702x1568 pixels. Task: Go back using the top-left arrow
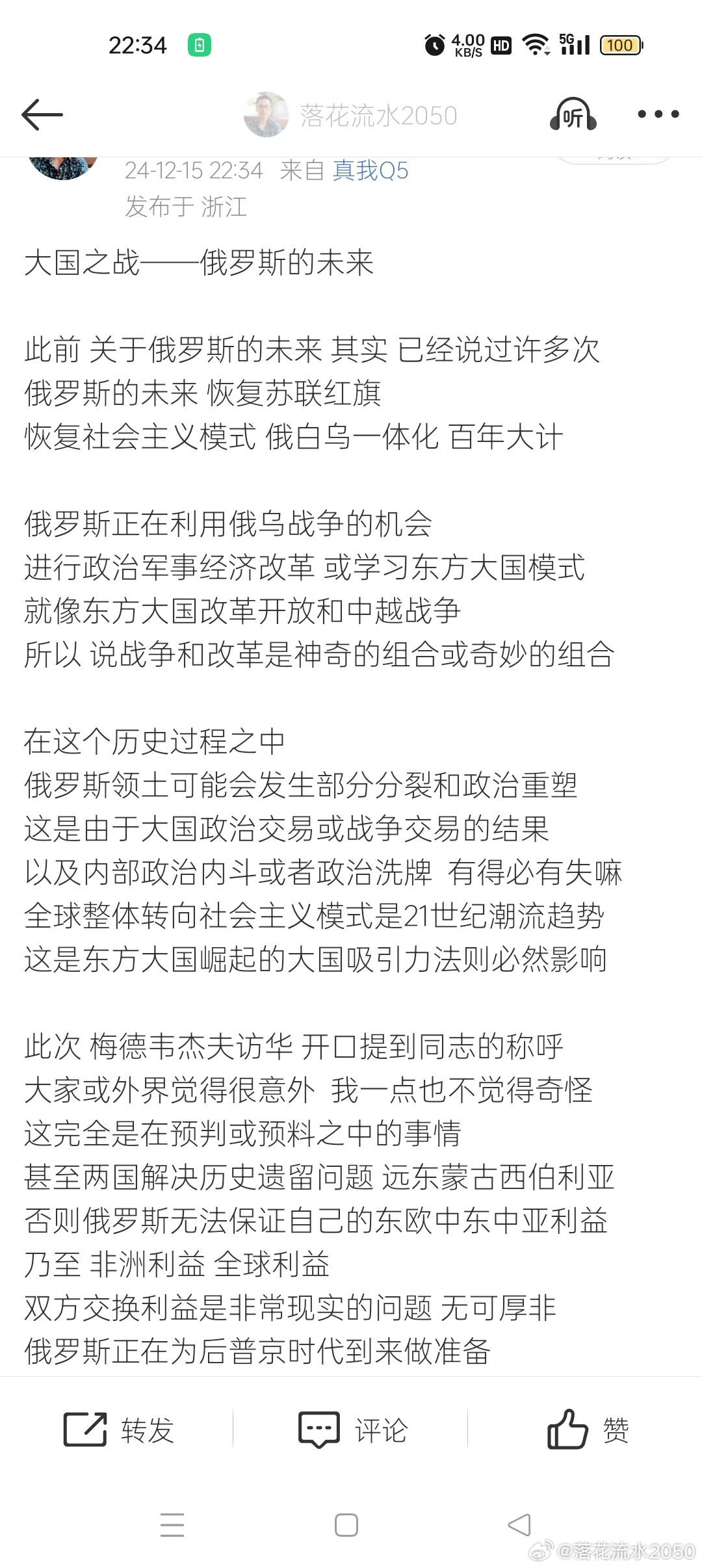tap(42, 115)
